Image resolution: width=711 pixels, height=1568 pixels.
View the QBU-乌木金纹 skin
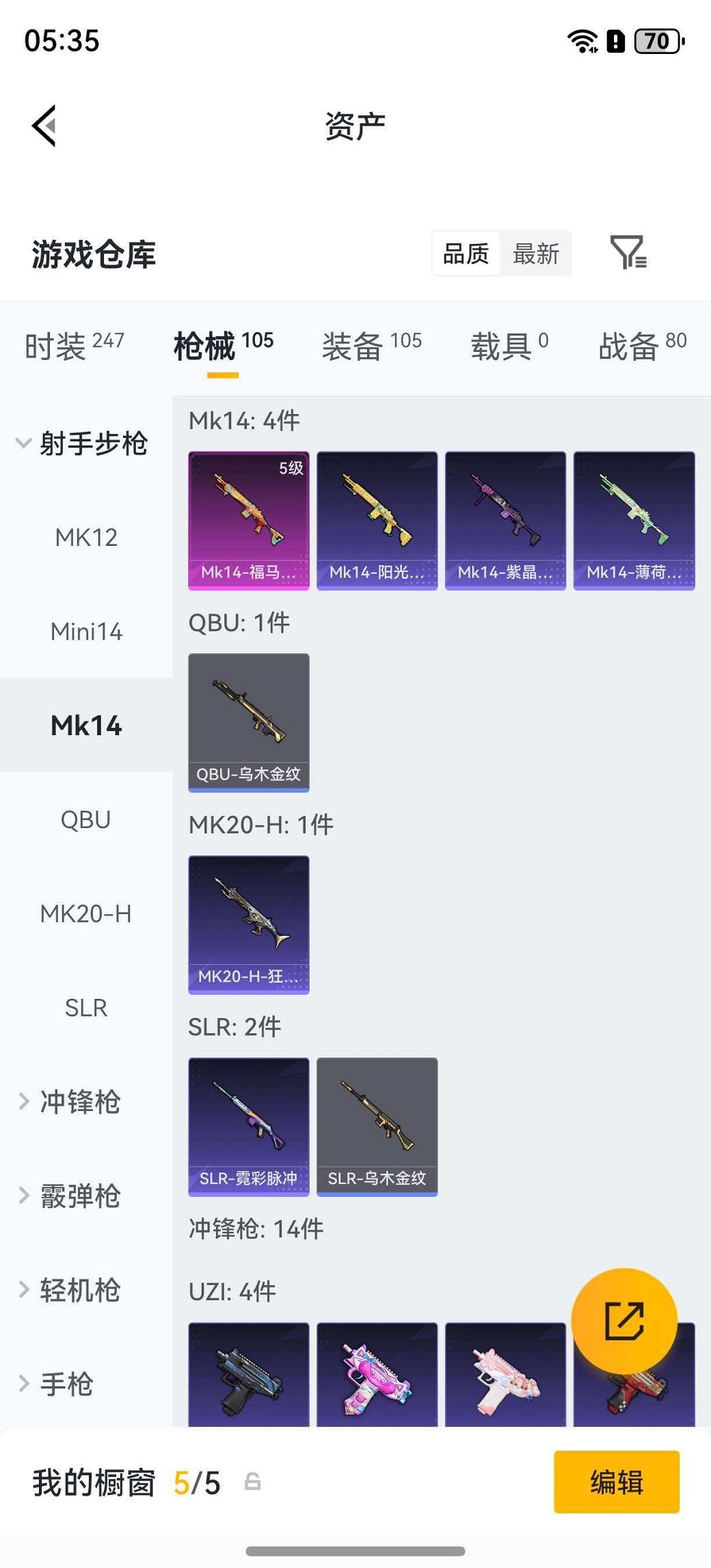tap(249, 722)
